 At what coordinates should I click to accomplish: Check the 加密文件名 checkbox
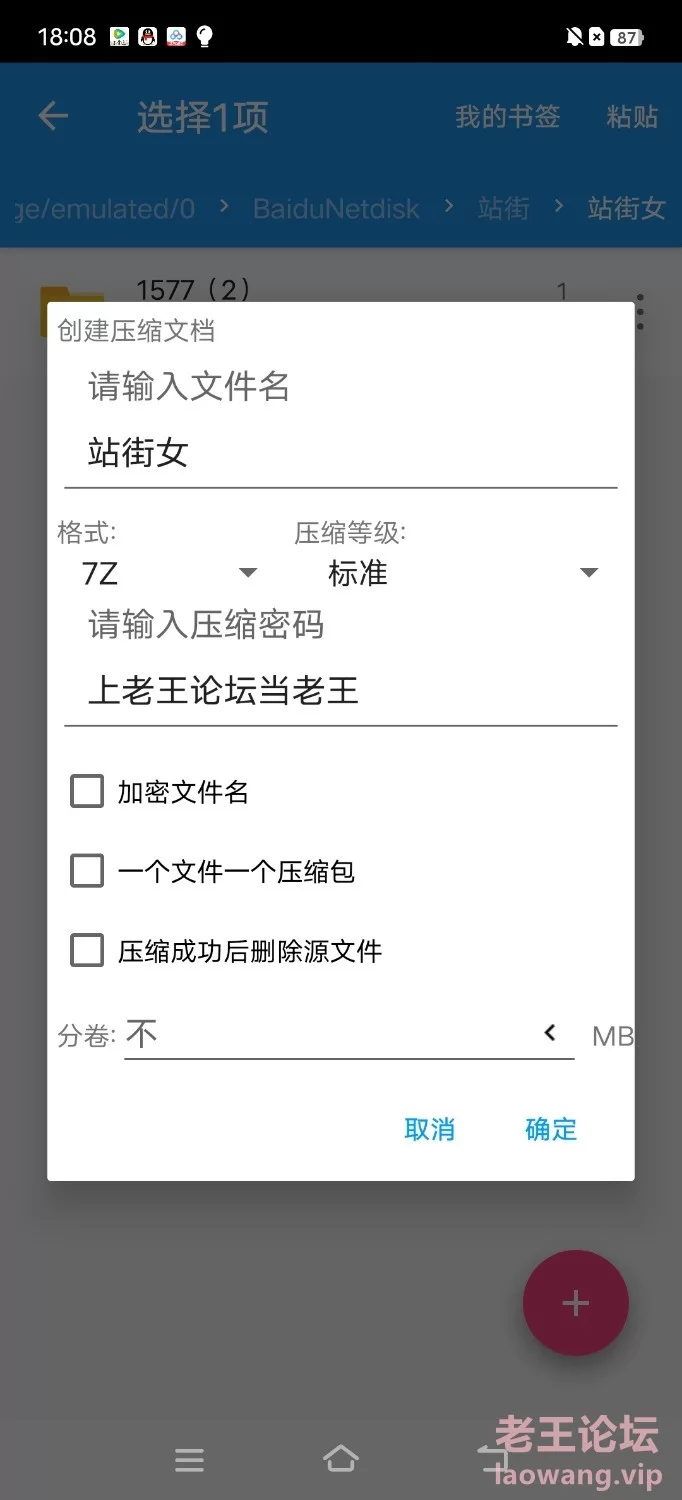[x=87, y=792]
